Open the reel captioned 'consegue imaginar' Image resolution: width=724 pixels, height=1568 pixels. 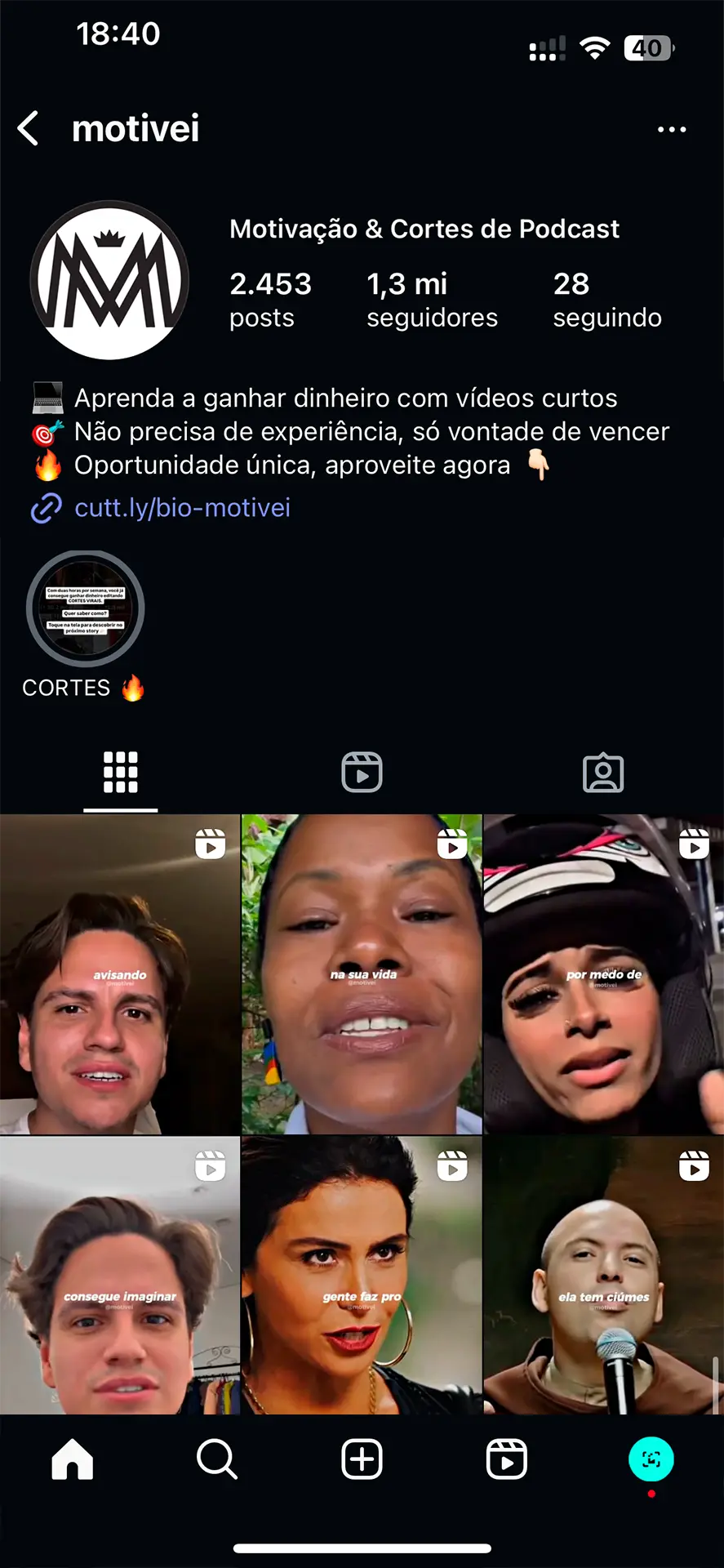120,1276
